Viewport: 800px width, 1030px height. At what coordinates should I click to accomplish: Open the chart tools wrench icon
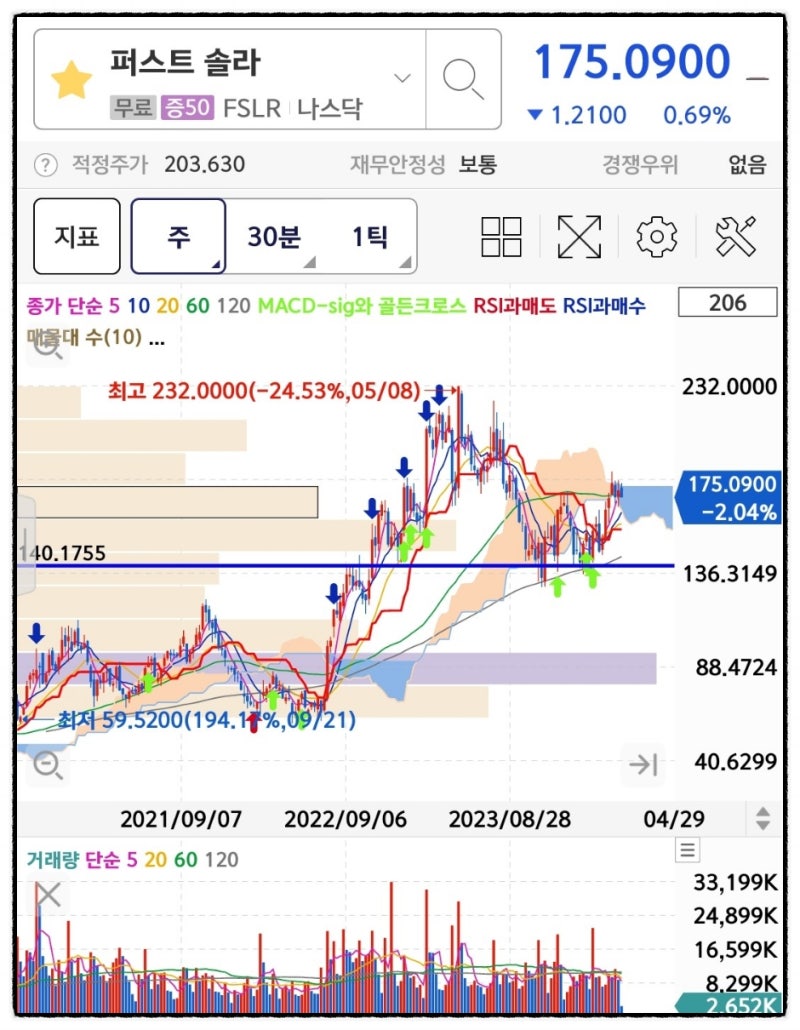[735, 236]
